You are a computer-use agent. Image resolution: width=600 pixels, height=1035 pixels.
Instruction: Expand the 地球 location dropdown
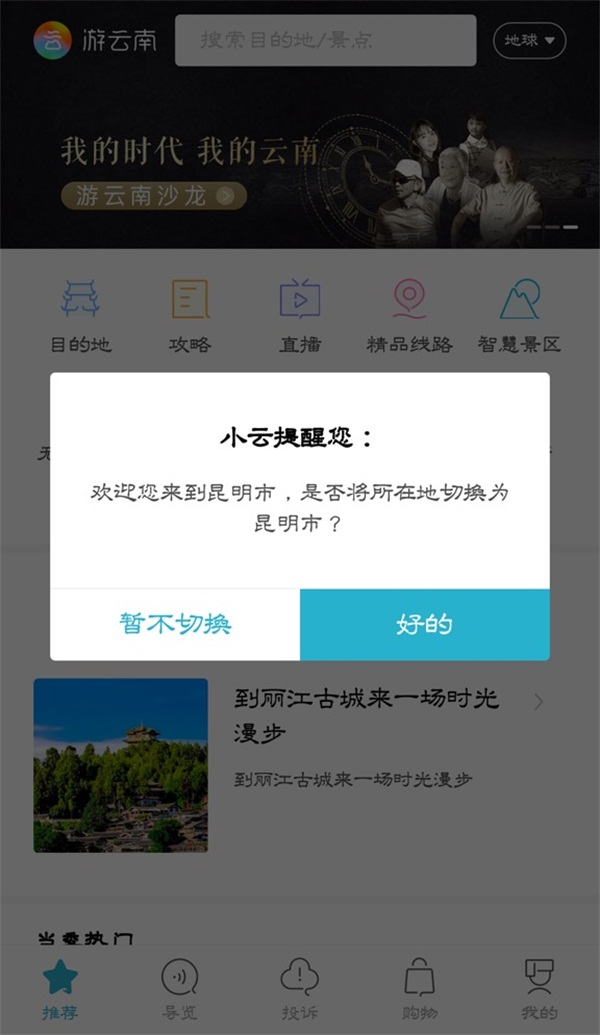pos(529,41)
